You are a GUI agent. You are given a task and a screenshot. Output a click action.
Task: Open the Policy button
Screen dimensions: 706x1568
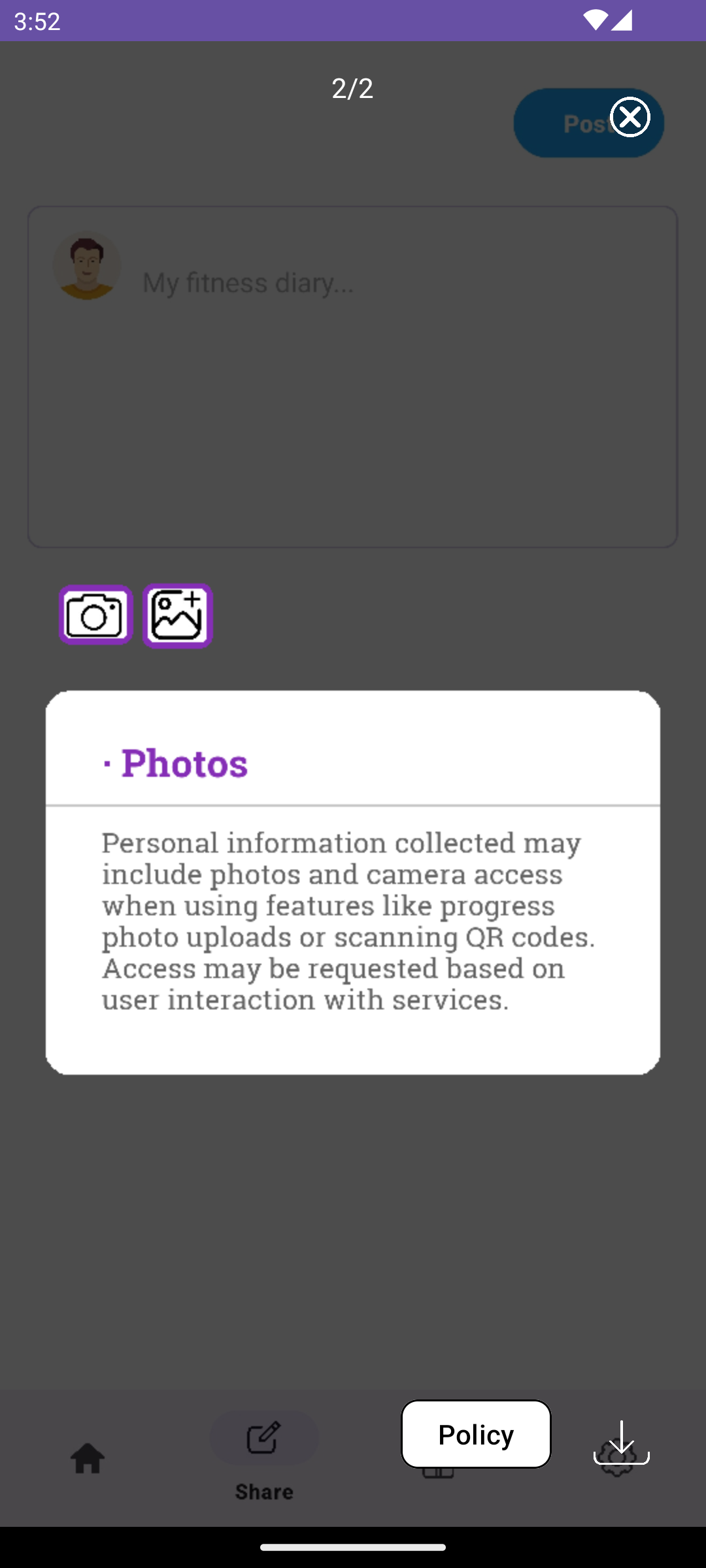pos(476,1434)
